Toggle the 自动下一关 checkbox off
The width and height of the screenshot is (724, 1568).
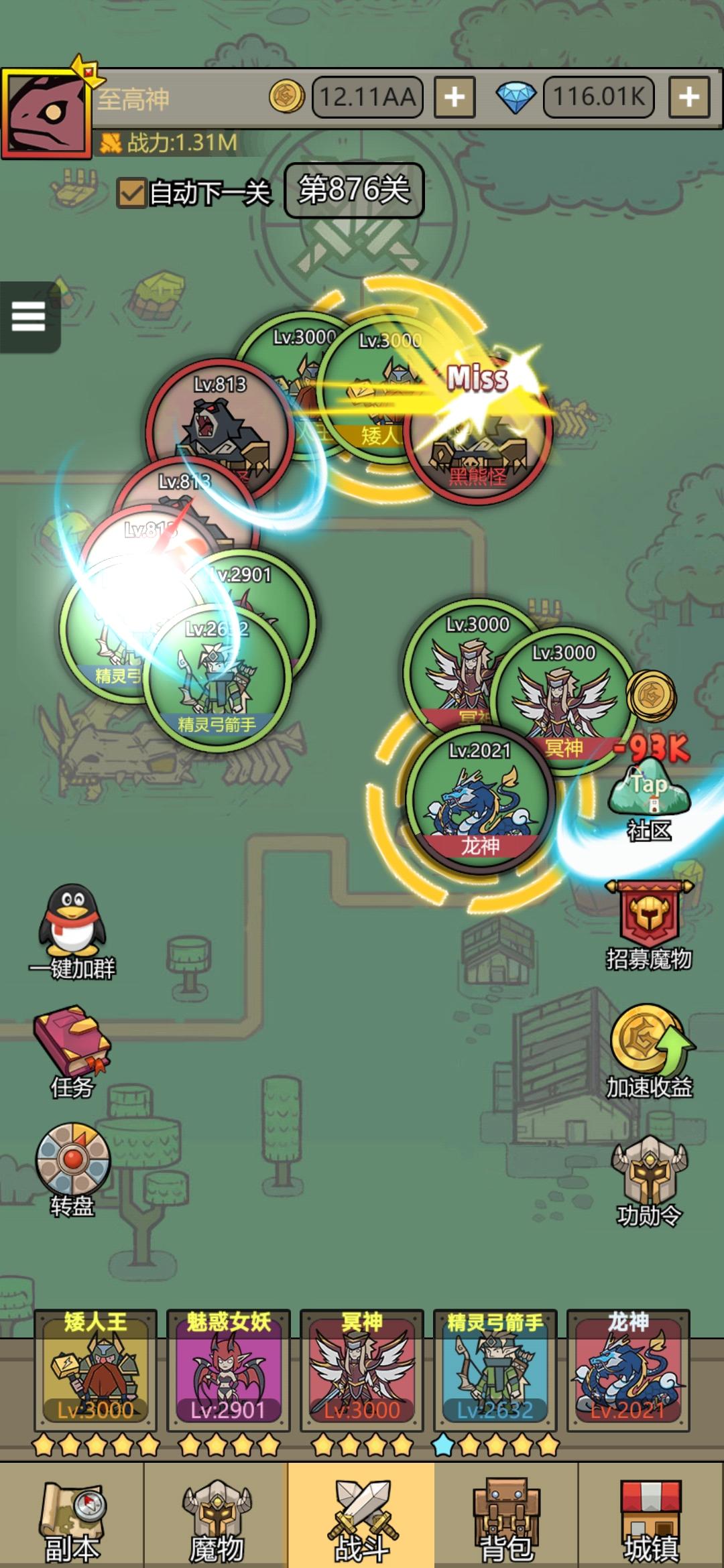pos(129,193)
